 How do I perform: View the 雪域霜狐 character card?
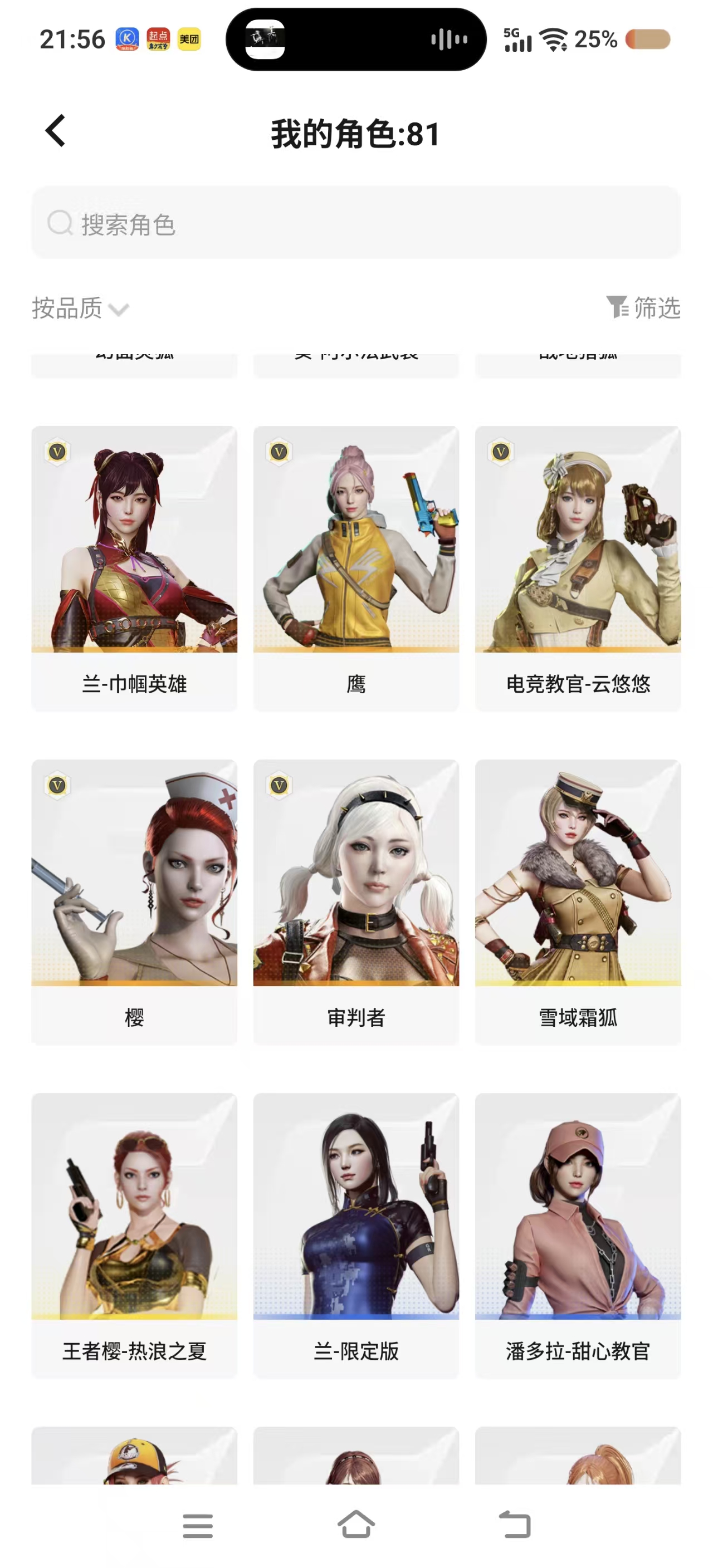[x=578, y=902]
